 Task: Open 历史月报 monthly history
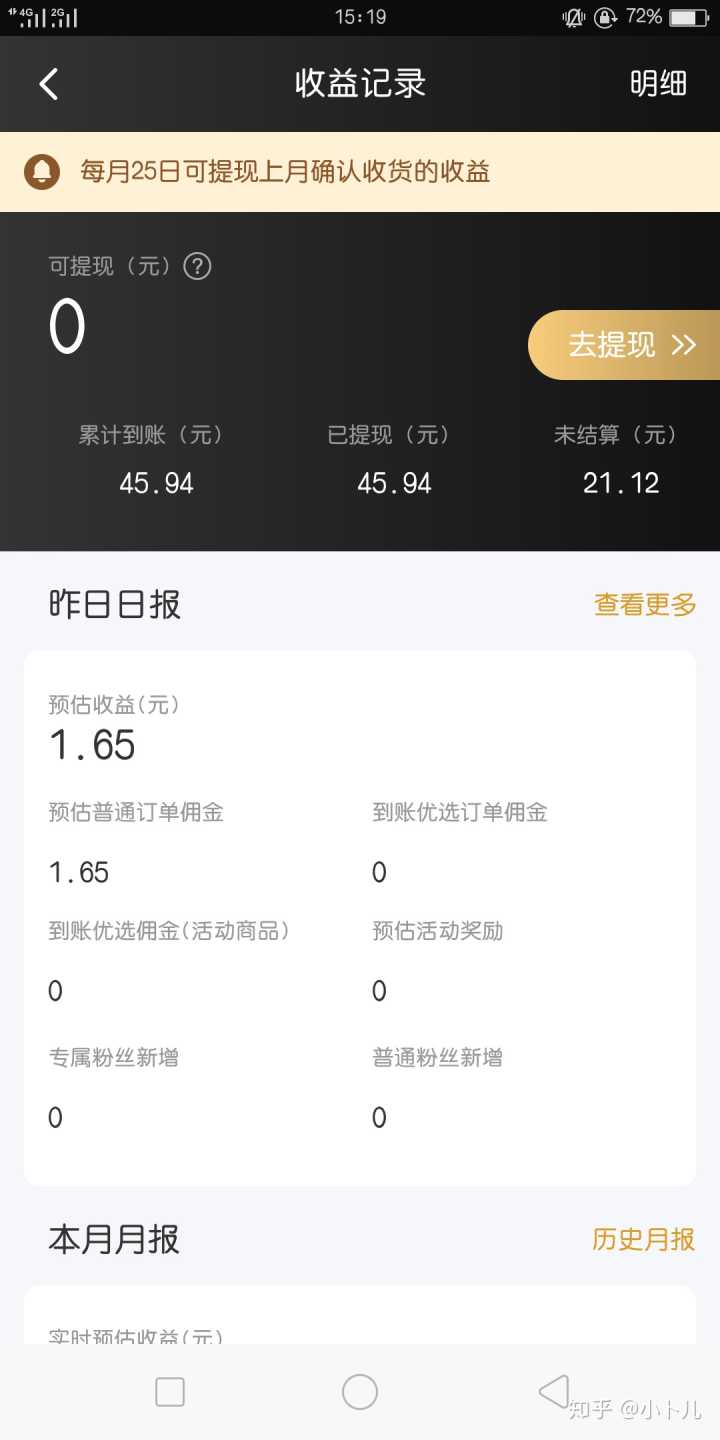click(644, 1239)
